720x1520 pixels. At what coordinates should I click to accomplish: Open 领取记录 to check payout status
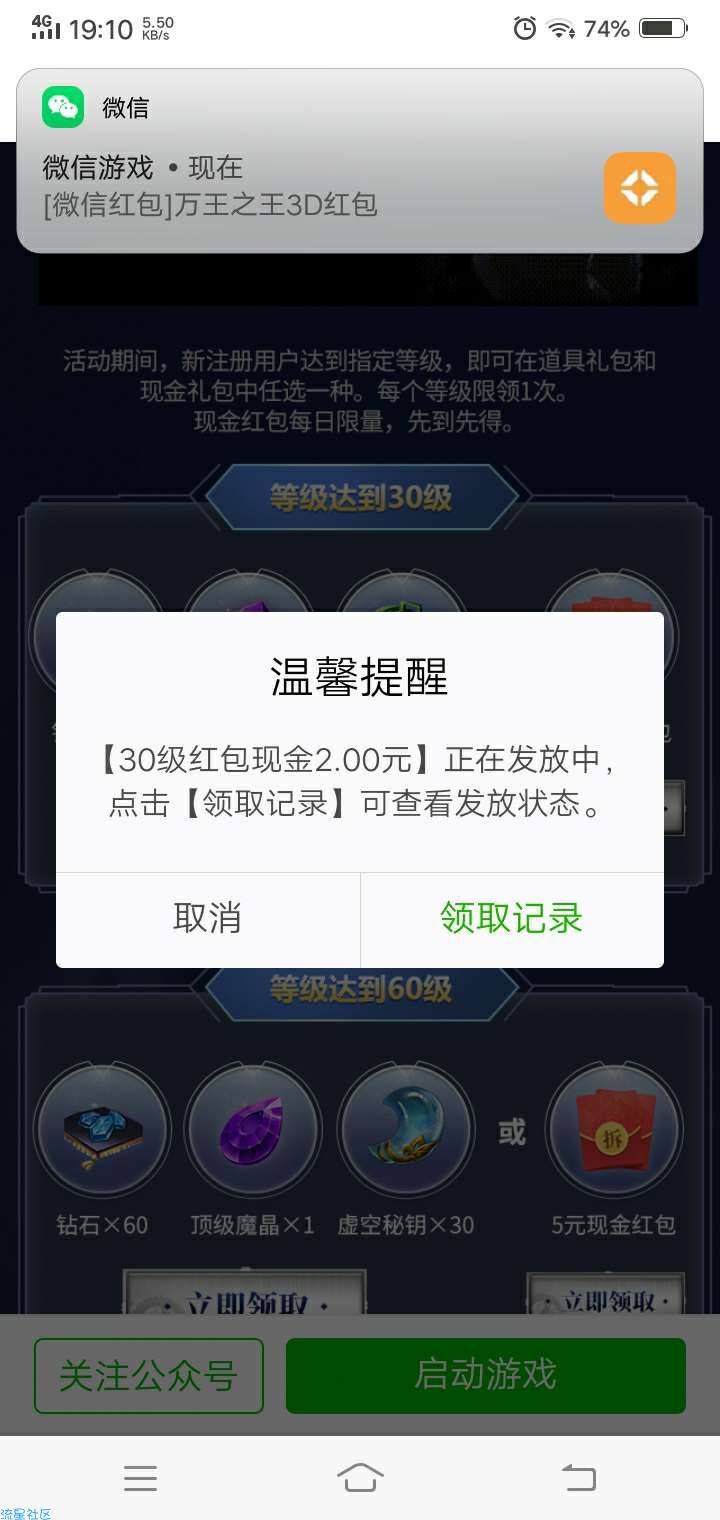pos(511,918)
